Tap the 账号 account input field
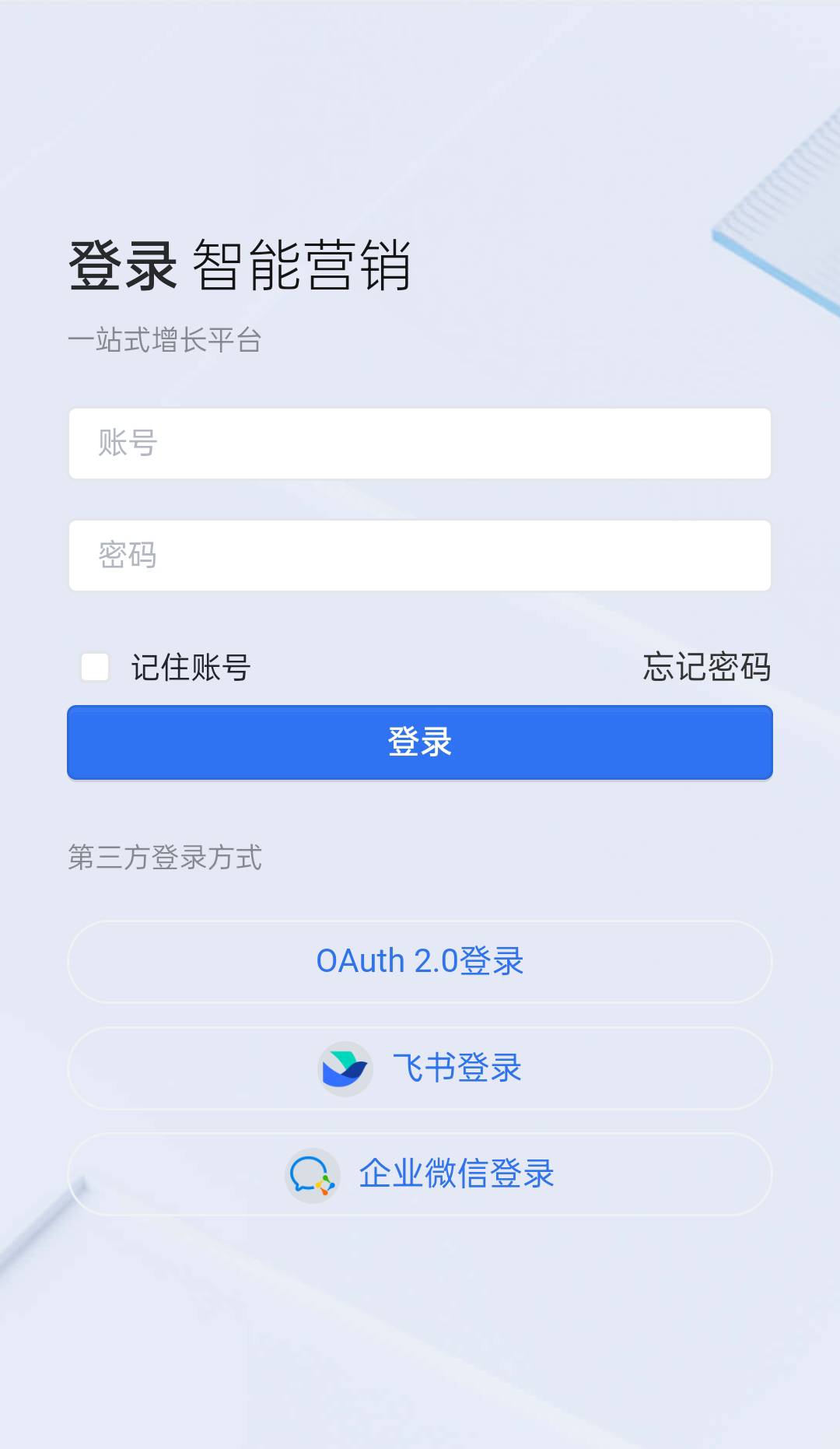Screen dimensions: 840x1449 tap(420, 444)
